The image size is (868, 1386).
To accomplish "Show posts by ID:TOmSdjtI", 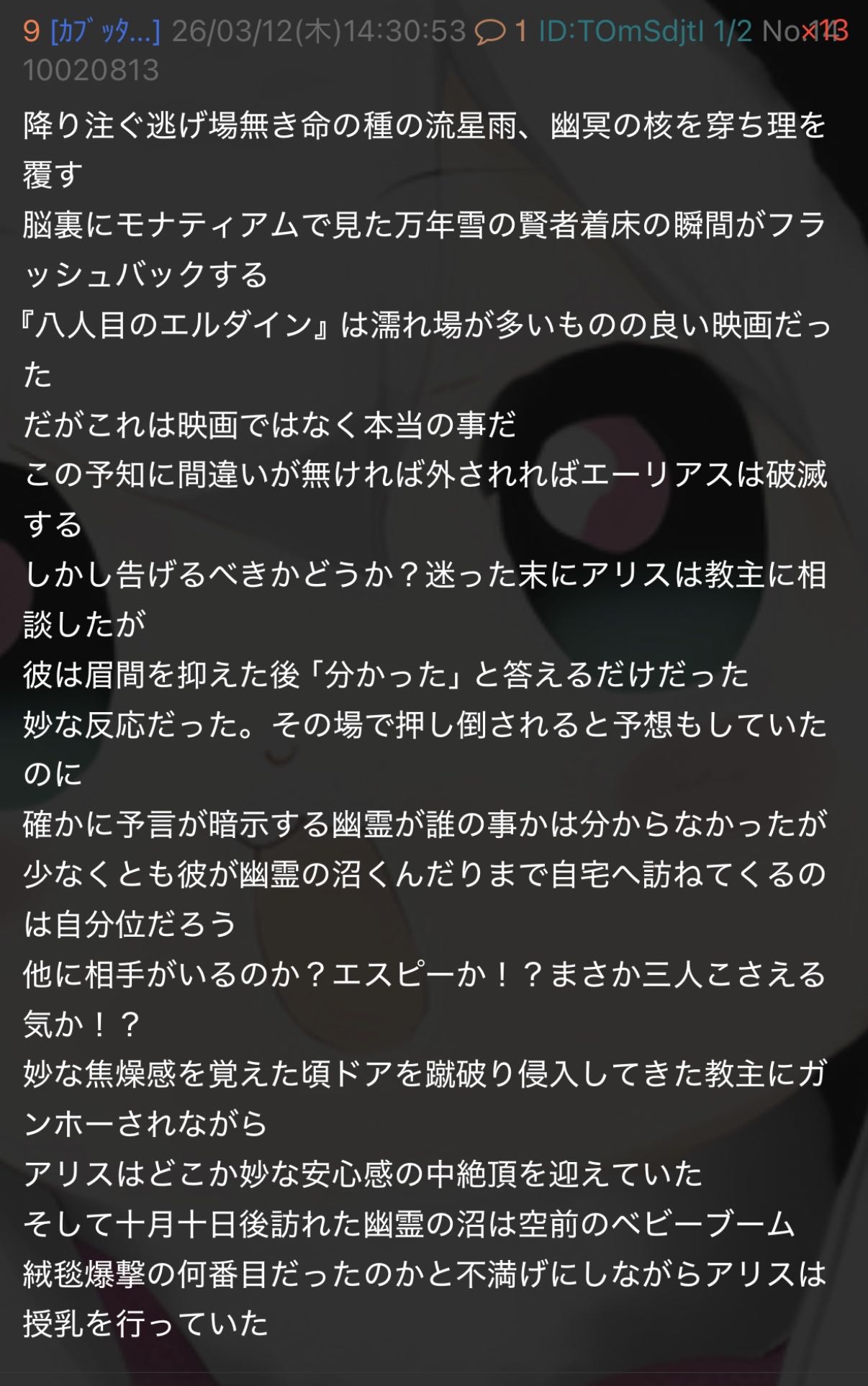I will click(621, 32).
